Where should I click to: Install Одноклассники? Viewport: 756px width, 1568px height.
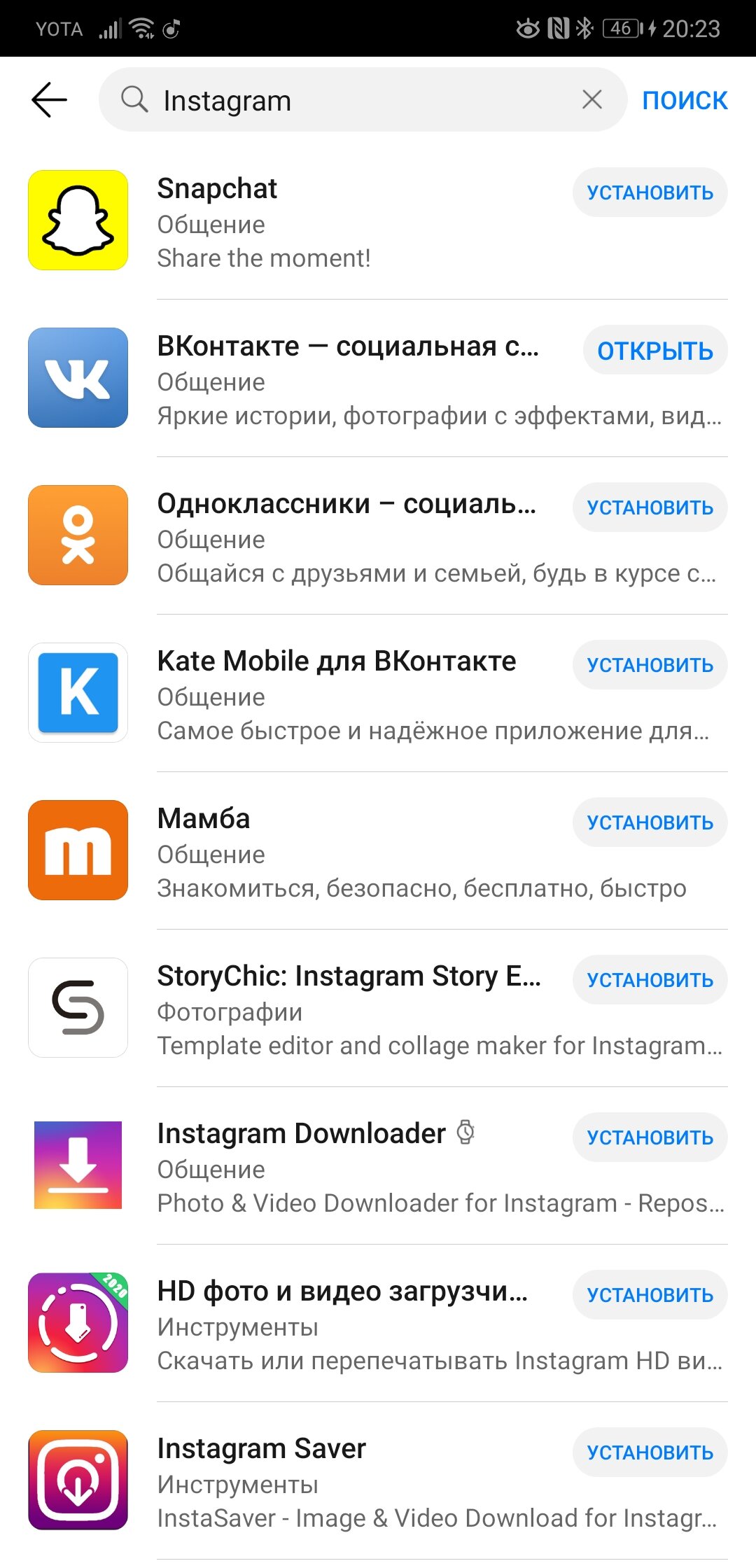pos(650,507)
